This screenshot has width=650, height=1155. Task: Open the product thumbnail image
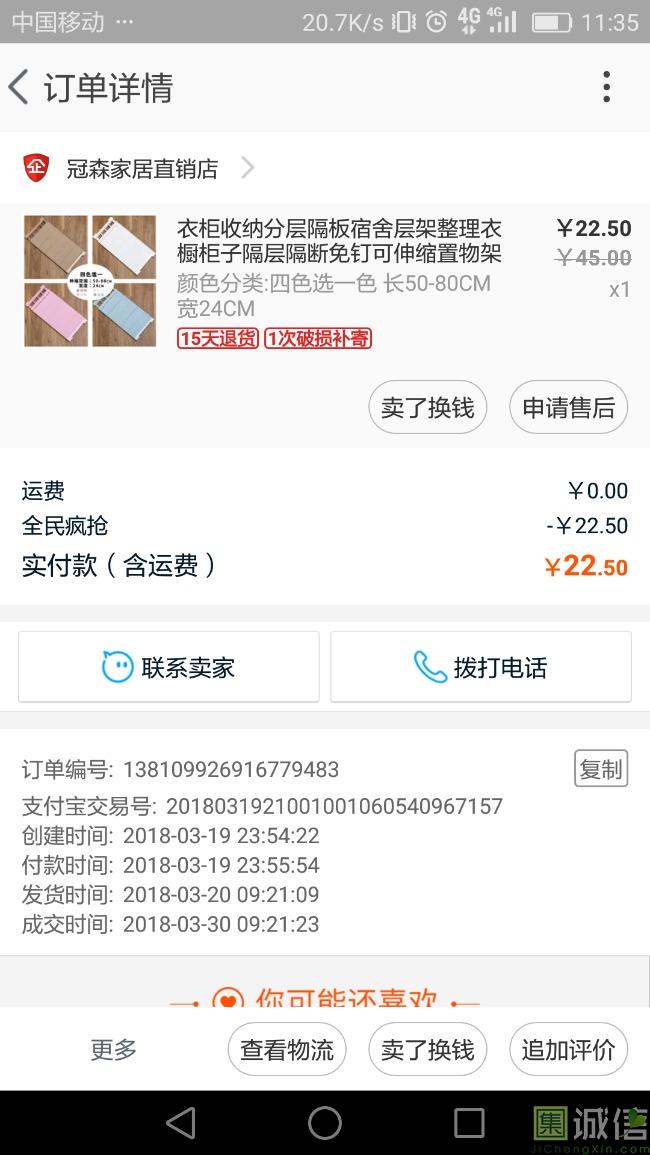pyautogui.click(x=90, y=281)
